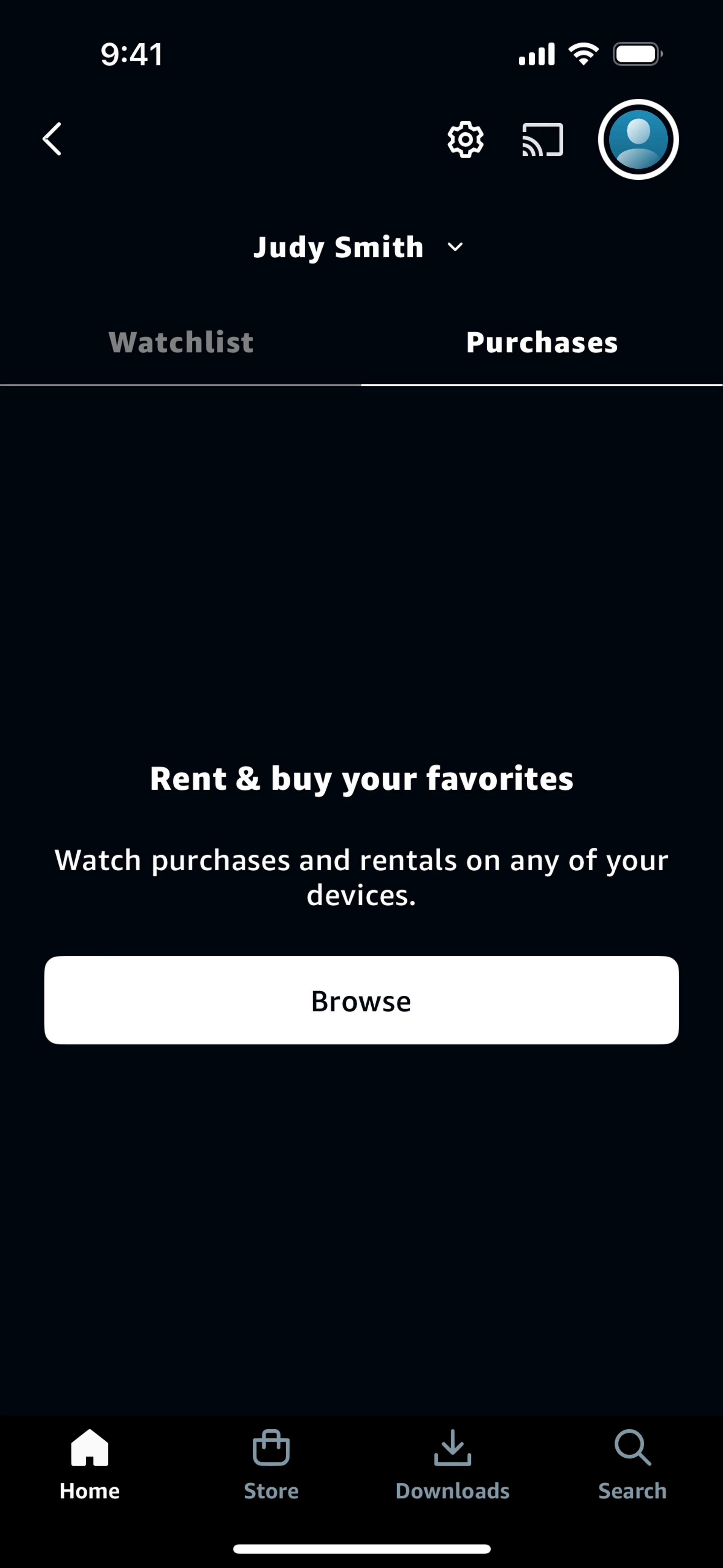Open the profile avatar
The width and height of the screenshot is (723, 1568).
tap(638, 139)
